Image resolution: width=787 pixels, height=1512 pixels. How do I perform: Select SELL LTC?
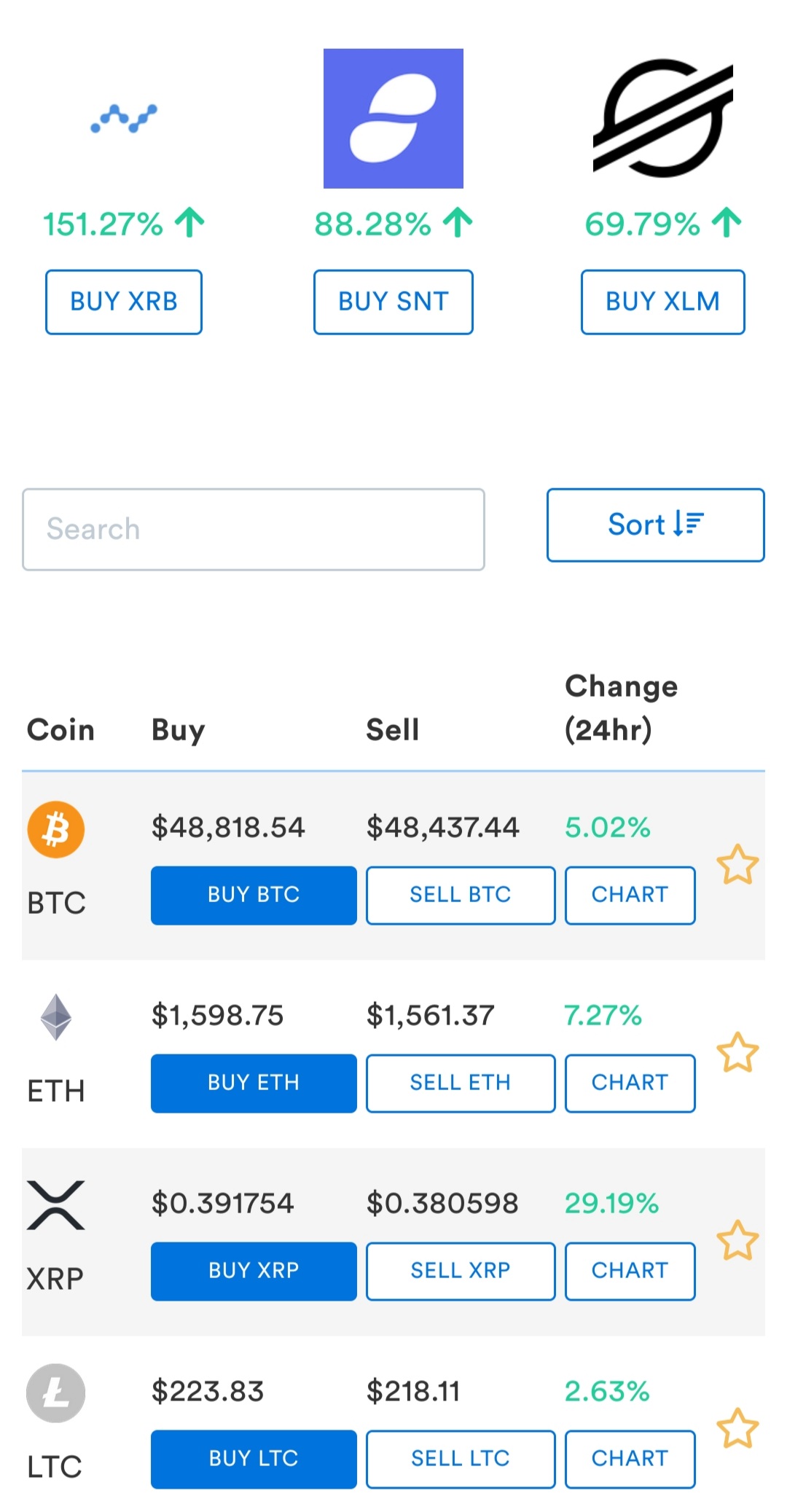click(x=460, y=1459)
